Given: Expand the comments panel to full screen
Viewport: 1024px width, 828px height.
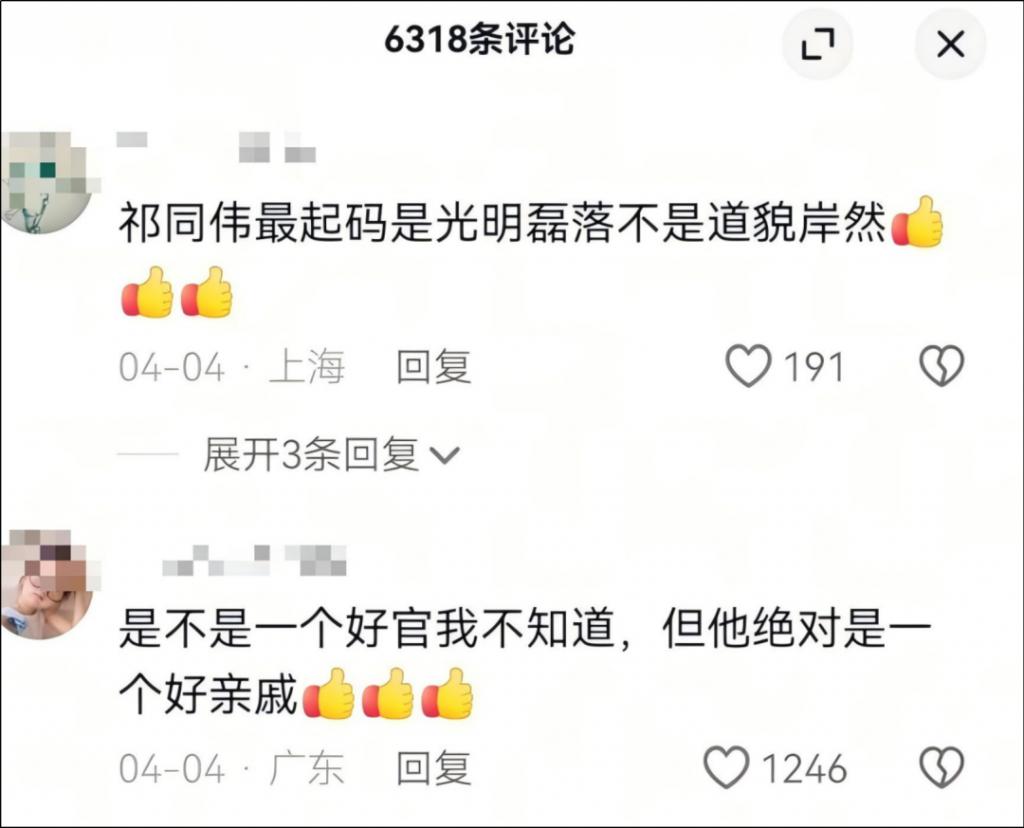Looking at the screenshot, I should tap(816, 44).
